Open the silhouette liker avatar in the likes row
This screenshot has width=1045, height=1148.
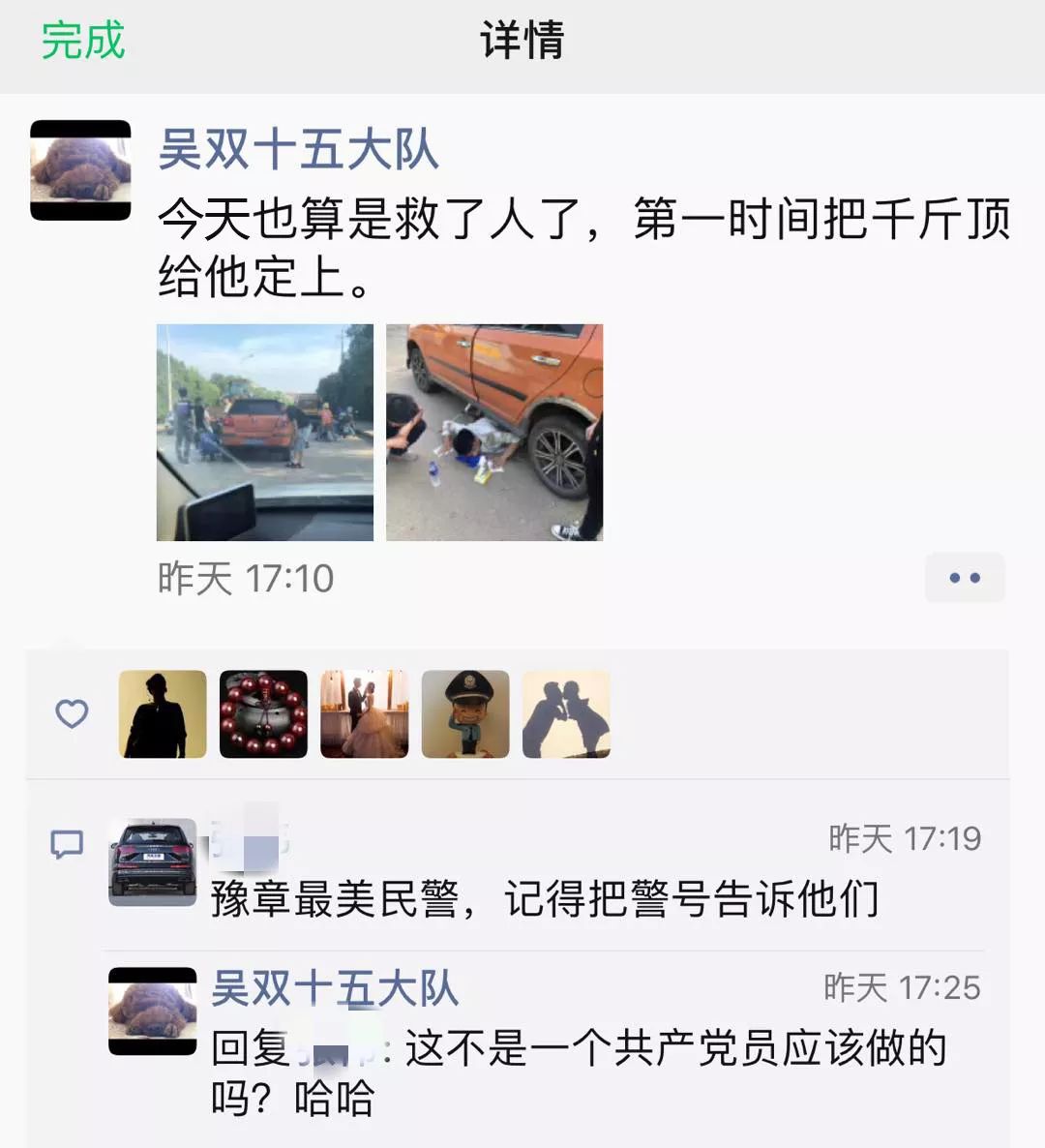coord(163,714)
